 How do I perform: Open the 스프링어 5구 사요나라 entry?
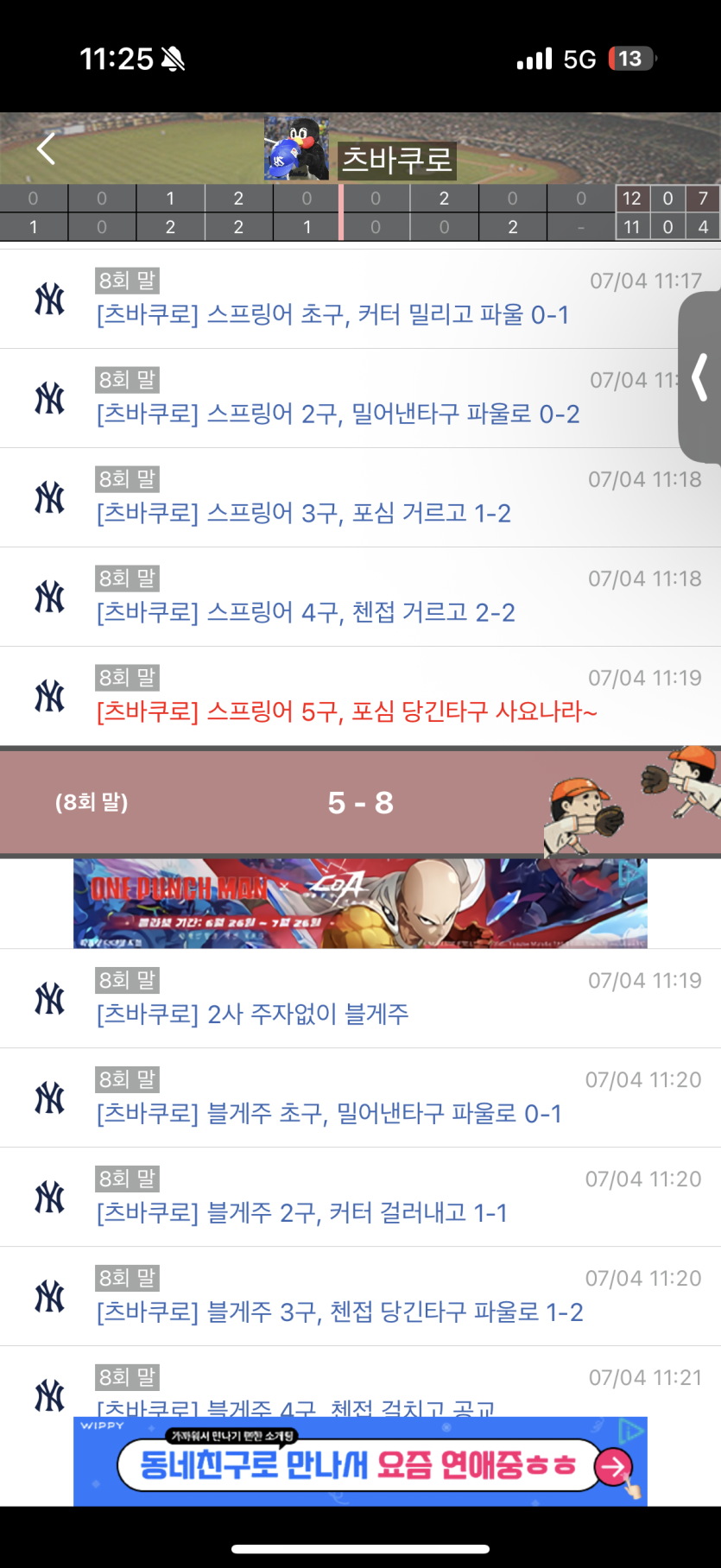click(346, 712)
